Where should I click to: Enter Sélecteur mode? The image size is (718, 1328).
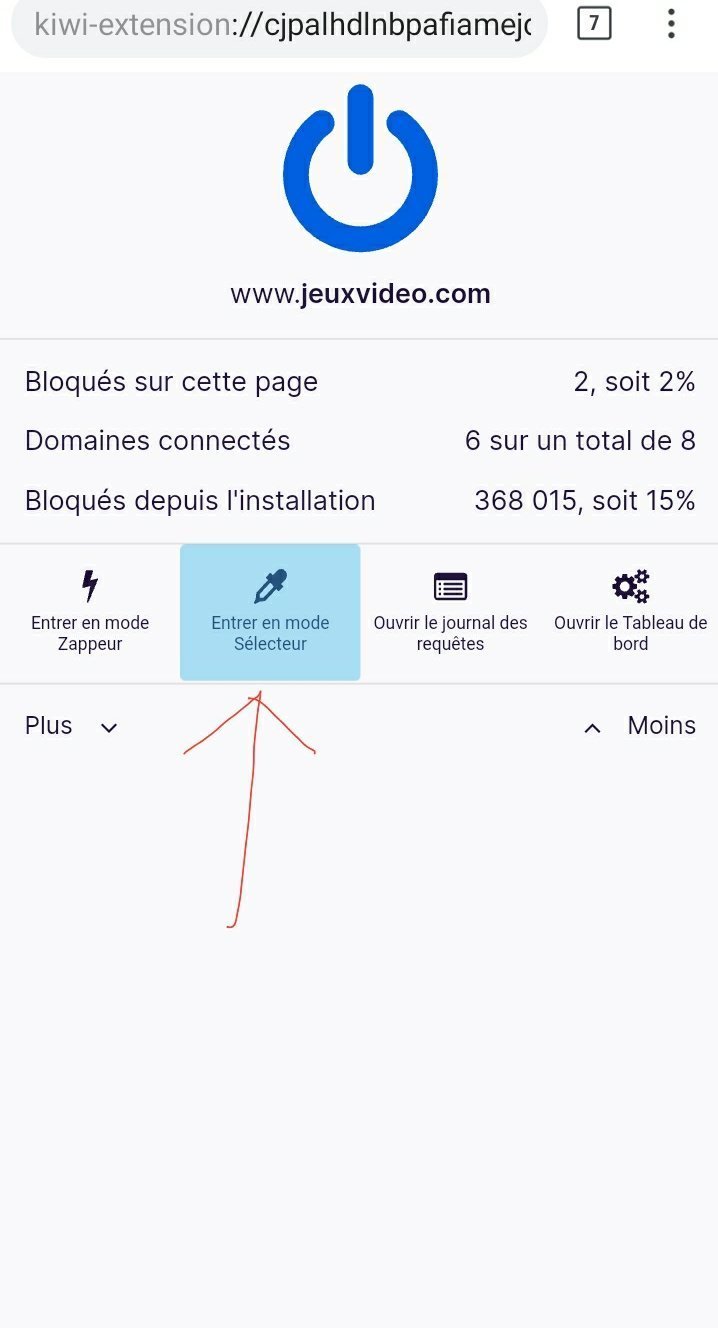click(270, 612)
